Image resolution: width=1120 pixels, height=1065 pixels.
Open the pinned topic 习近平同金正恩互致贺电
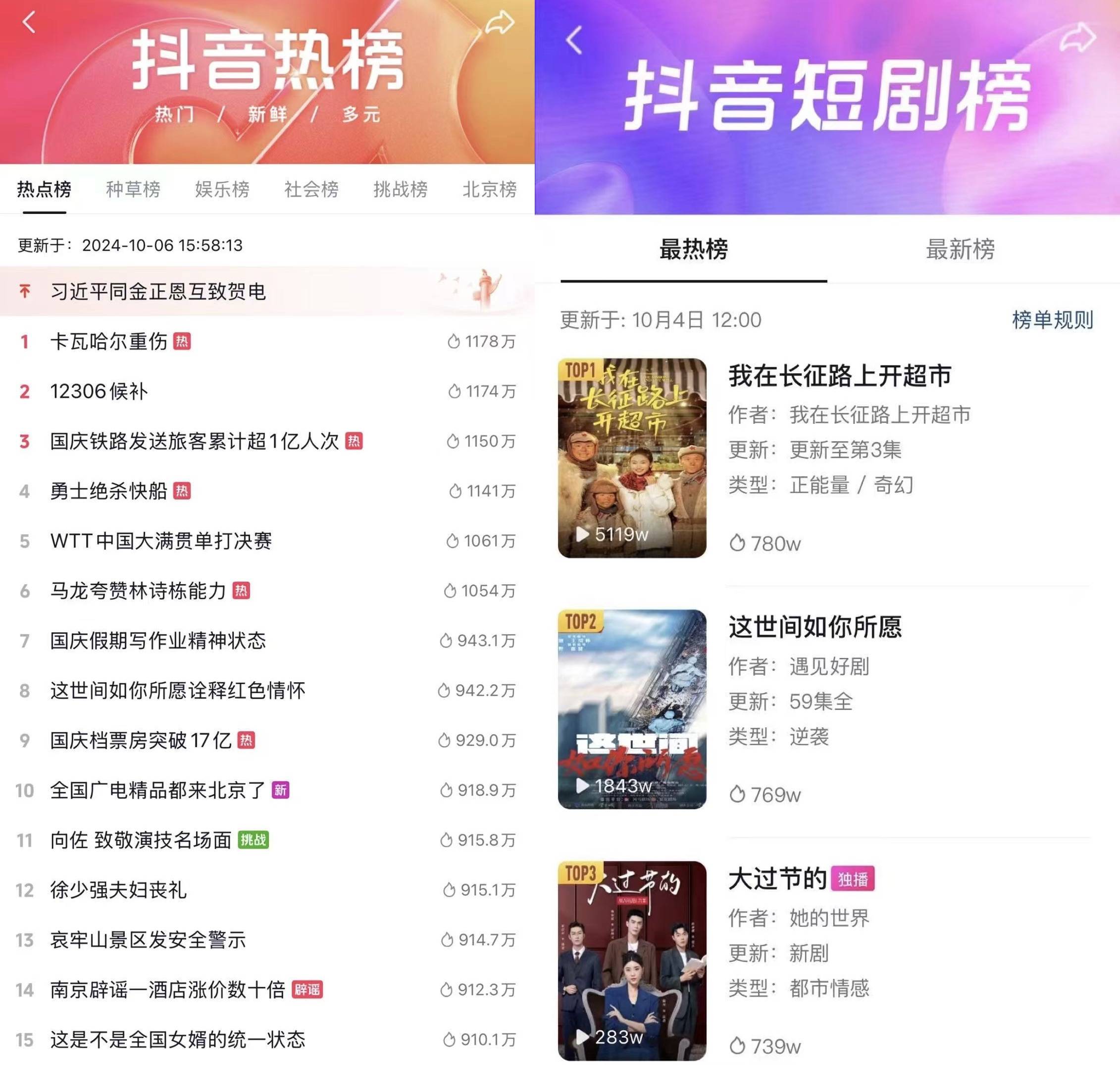tap(158, 292)
